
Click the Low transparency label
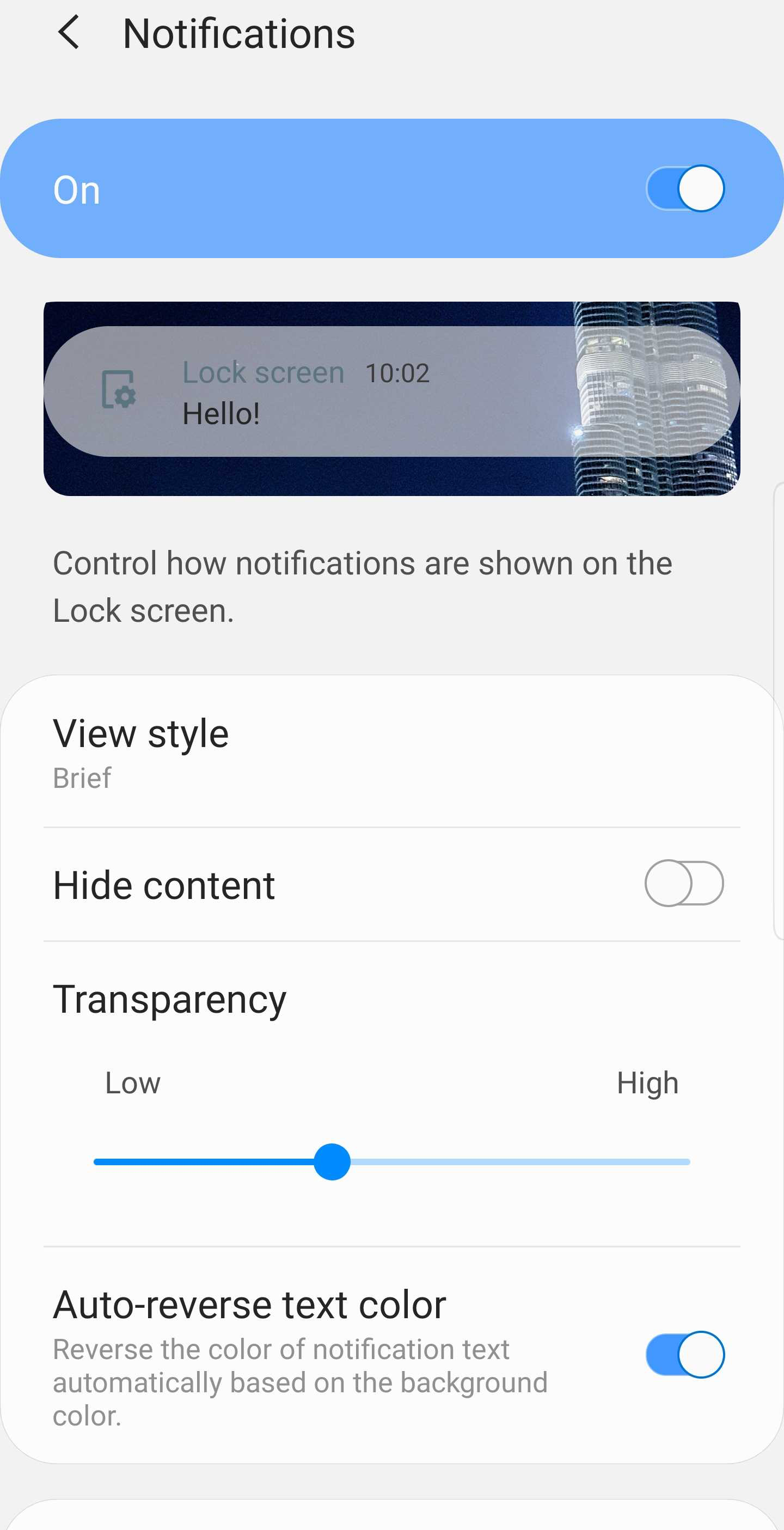133,1082
